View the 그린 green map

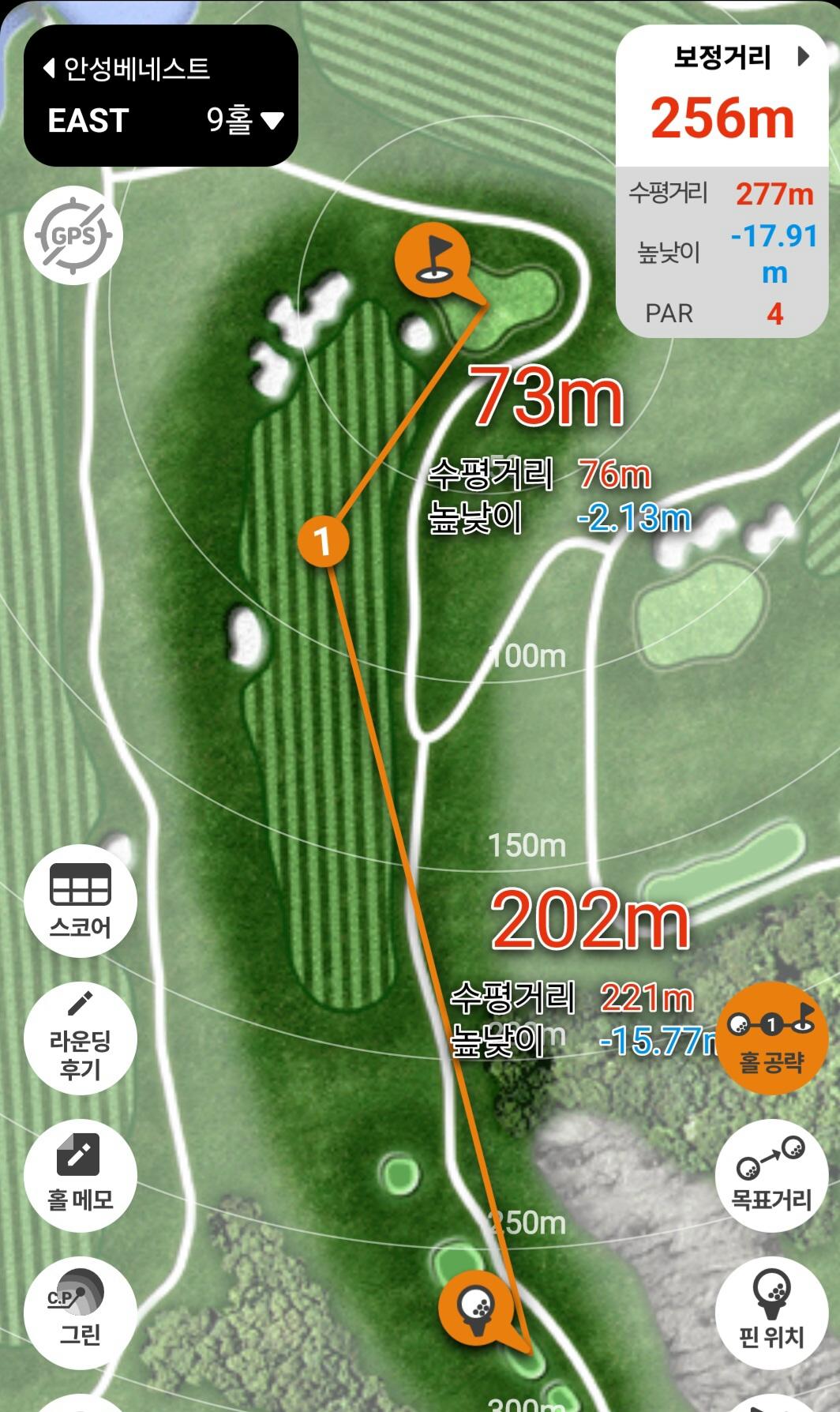click(x=81, y=1312)
